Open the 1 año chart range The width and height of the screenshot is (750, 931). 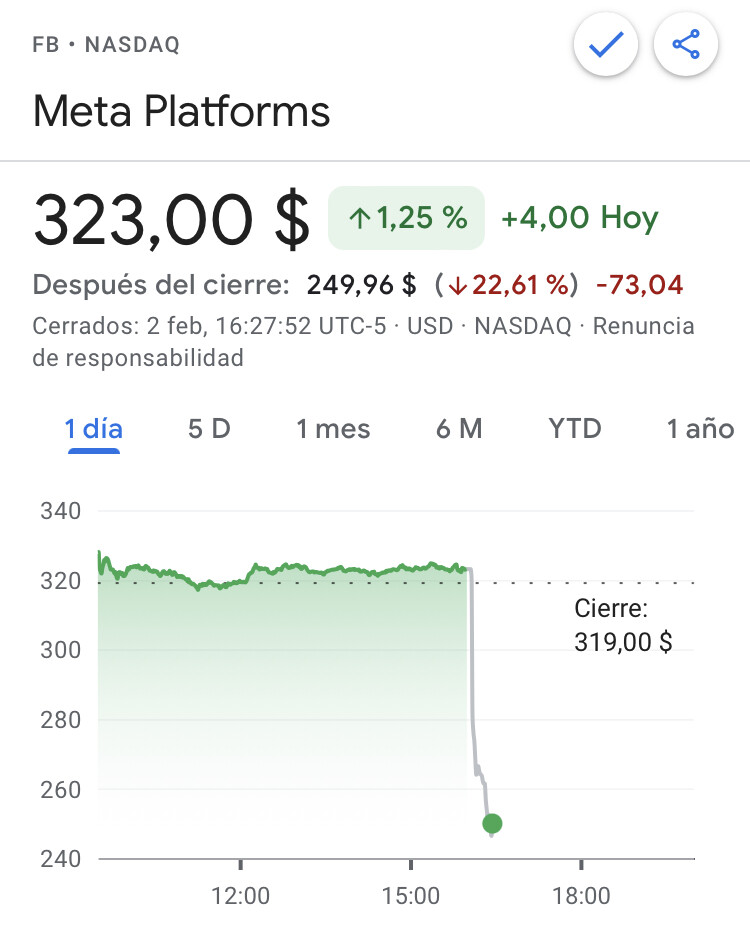click(x=700, y=429)
